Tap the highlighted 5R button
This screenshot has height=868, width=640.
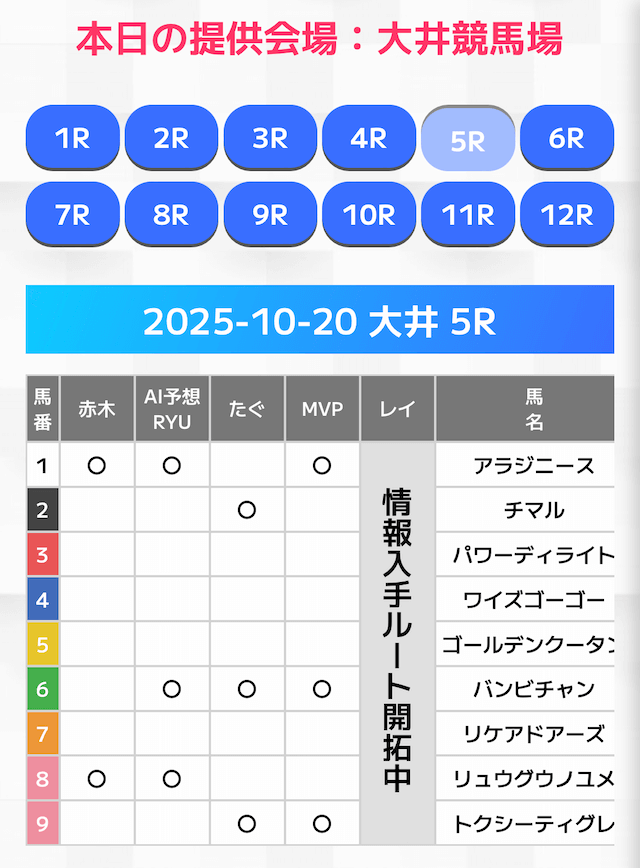(468, 140)
